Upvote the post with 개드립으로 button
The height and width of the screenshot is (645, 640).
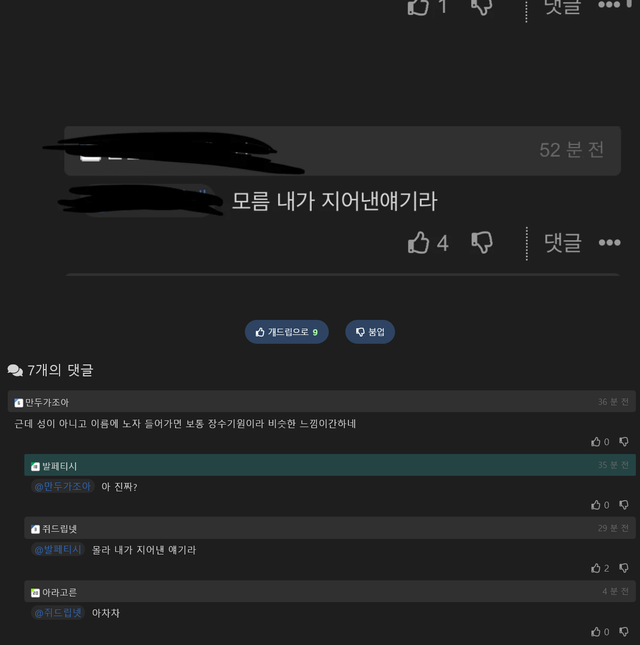pos(286,332)
